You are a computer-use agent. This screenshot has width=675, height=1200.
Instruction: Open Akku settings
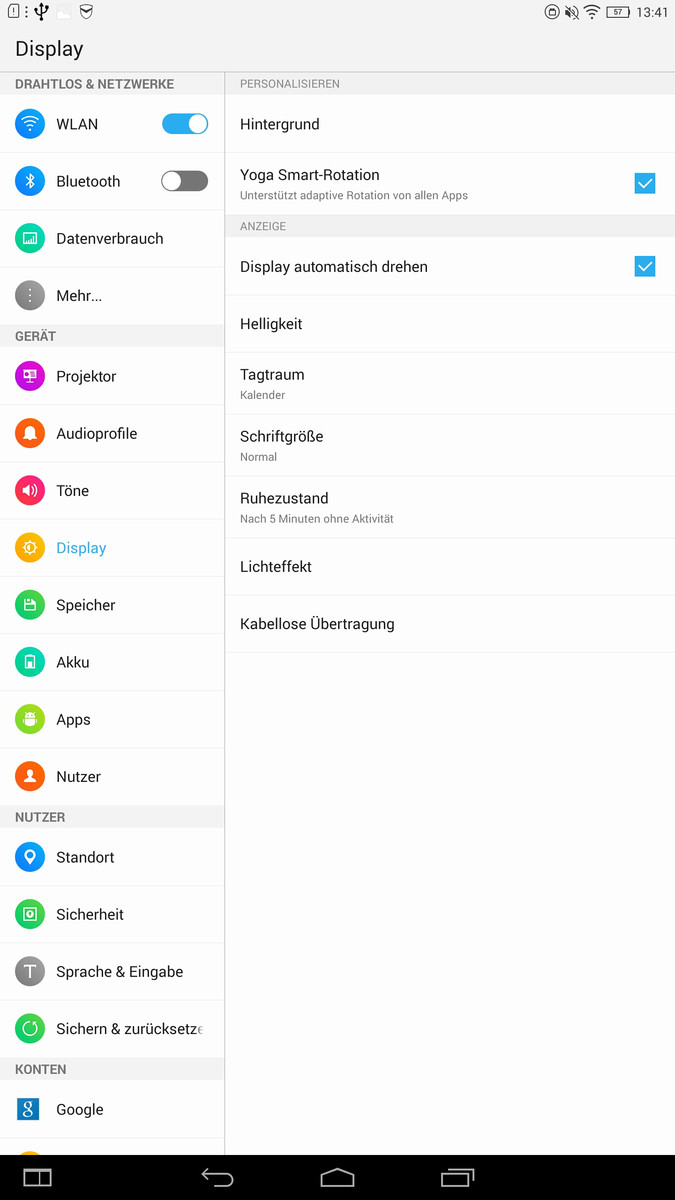coord(112,662)
